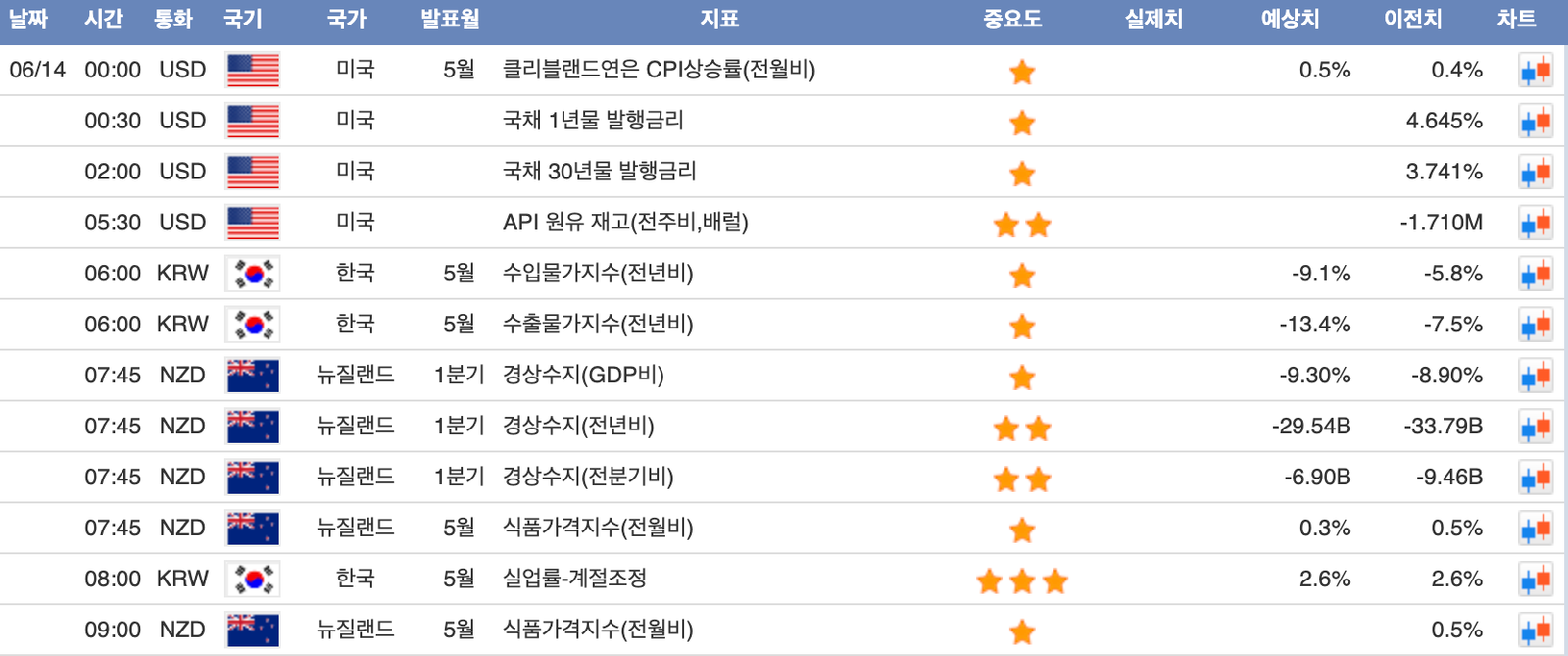The image size is (1568, 656).
Task: View chart of 국채 30년물 발행금리
Action: (1536, 173)
